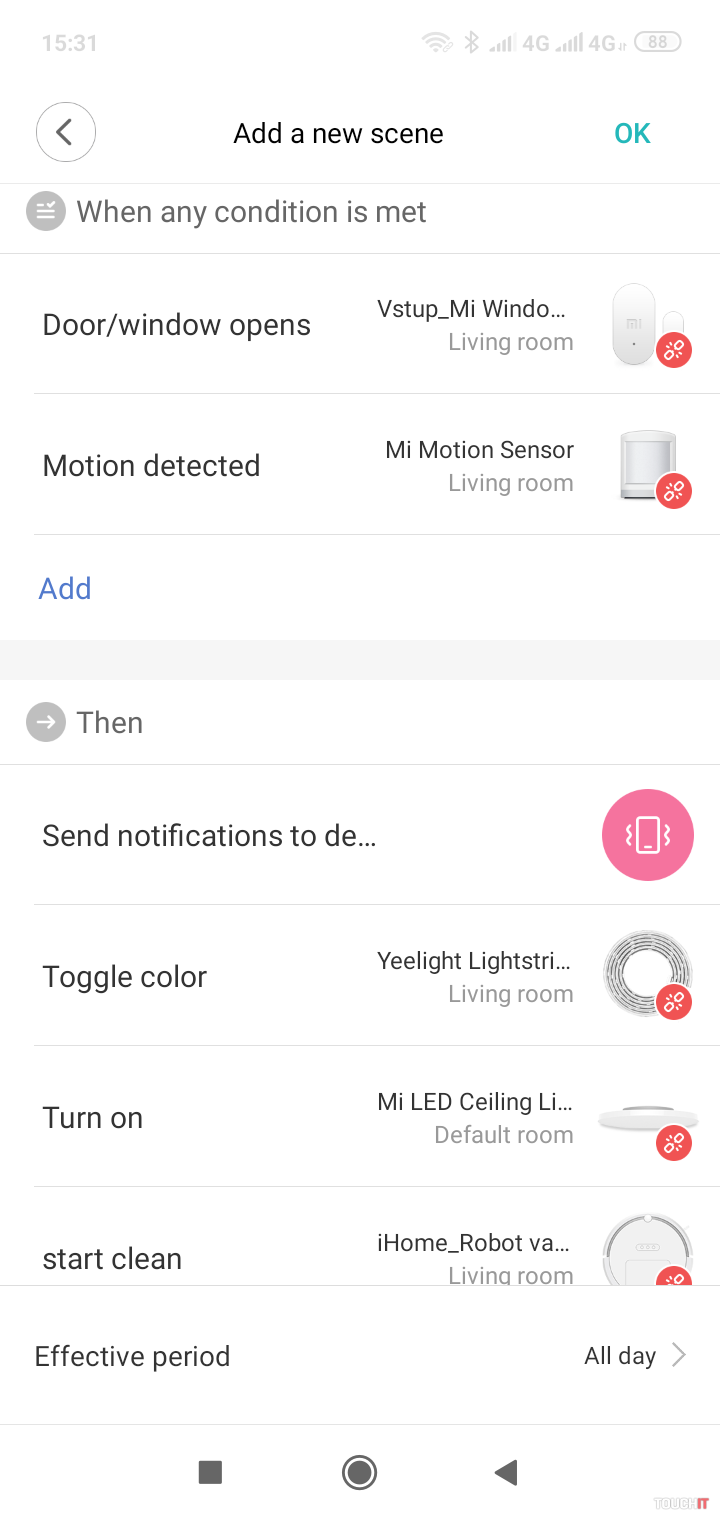The image size is (720, 1520).
Task: Tap the system home button
Action: click(359, 1472)
